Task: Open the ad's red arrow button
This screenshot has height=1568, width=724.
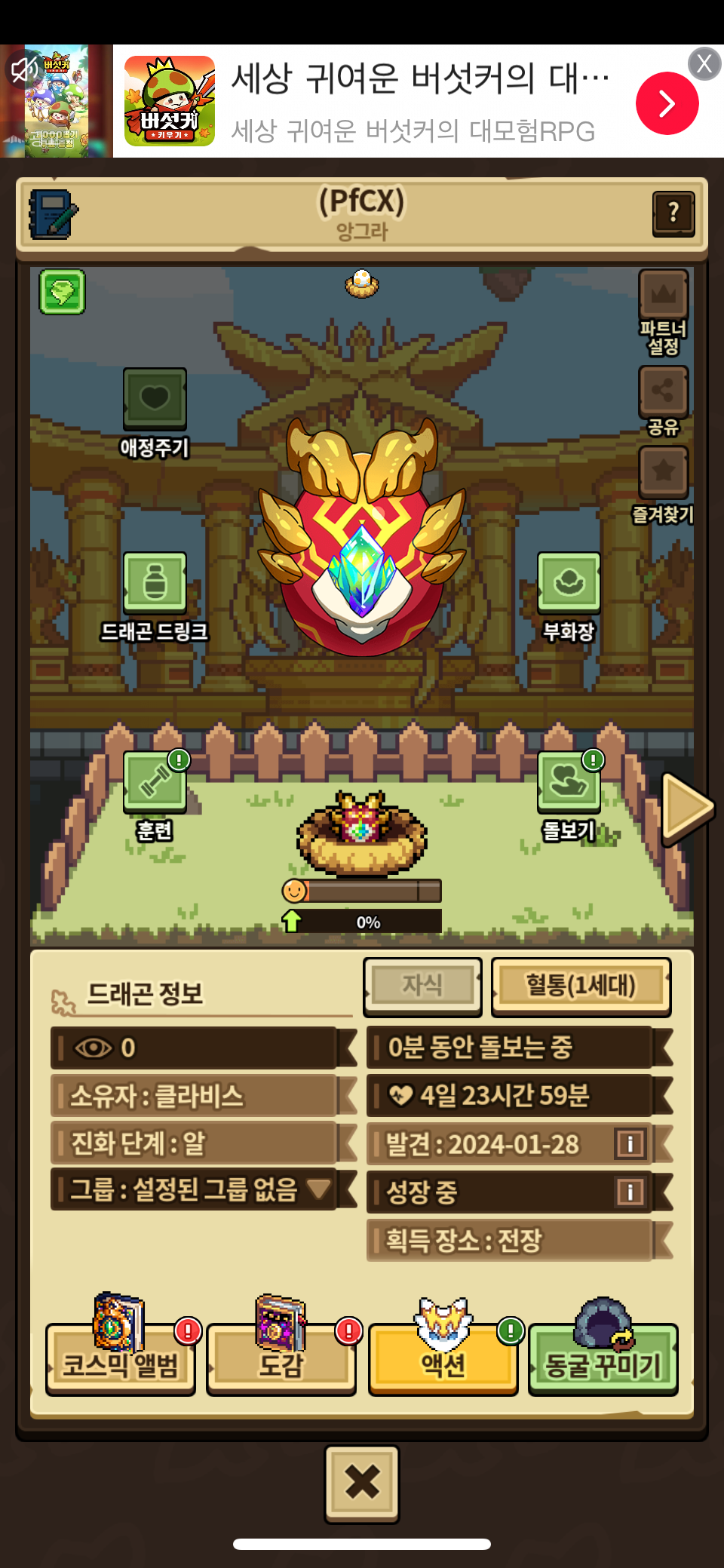Action: [667, 103]
